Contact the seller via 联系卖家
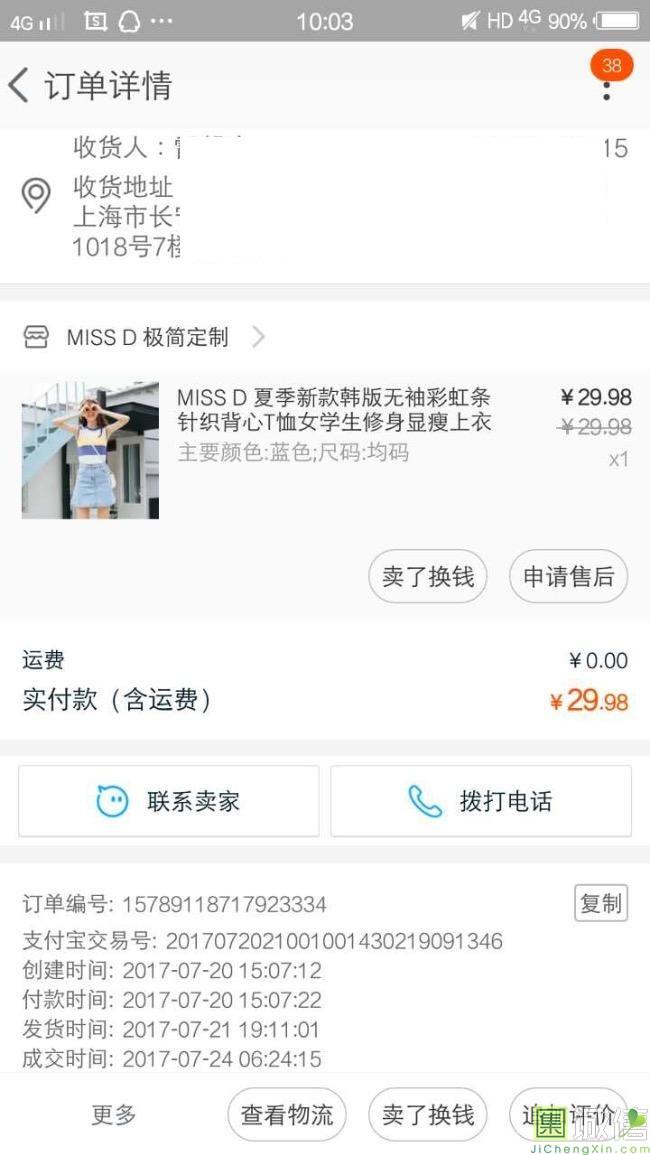 (x=168, y=801)
